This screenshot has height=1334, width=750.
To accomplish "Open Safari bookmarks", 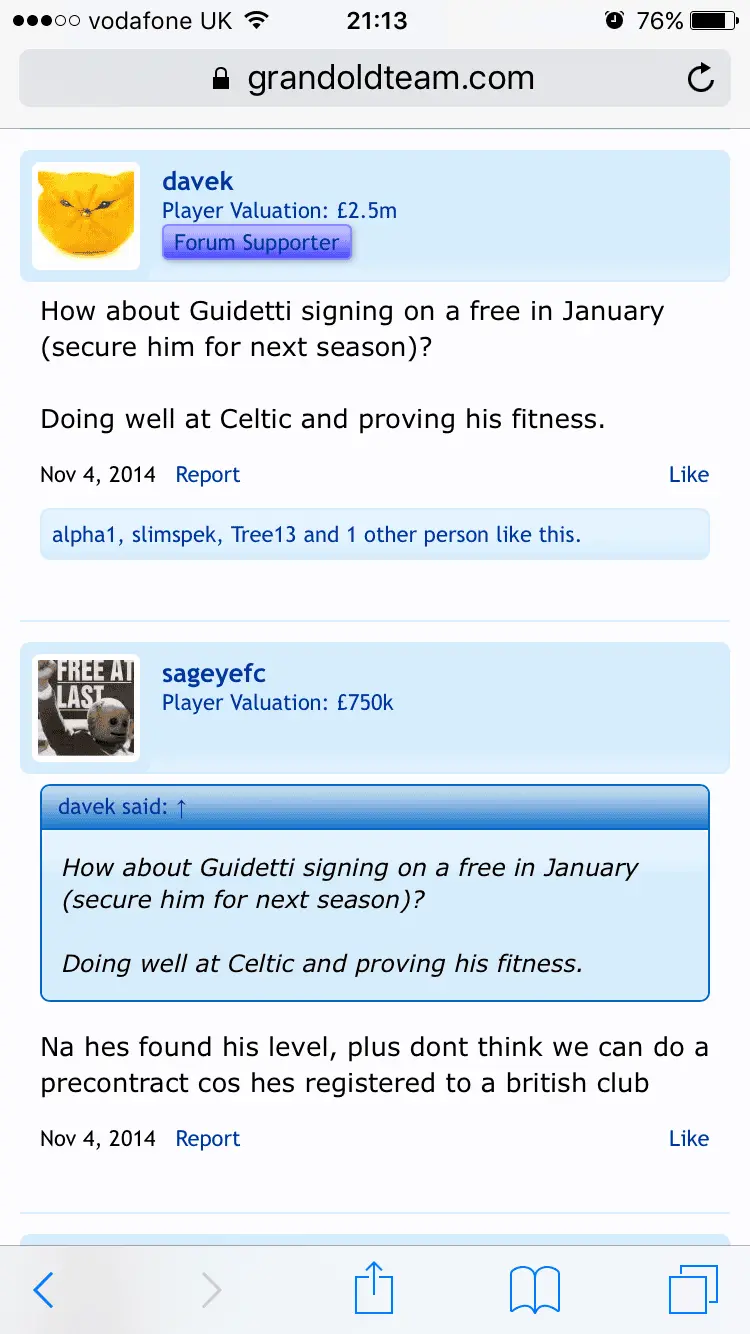I will tap(534, 1290).
